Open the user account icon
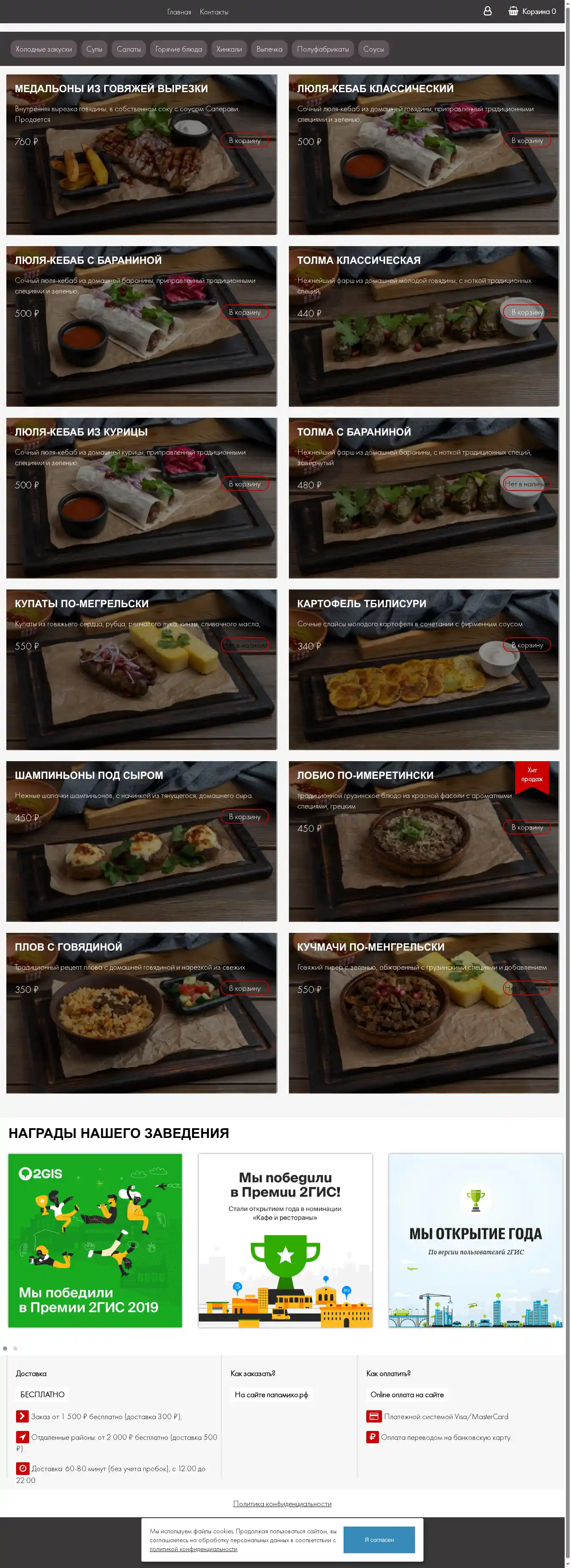571x1568 pixels. click(x=487, y=11)
